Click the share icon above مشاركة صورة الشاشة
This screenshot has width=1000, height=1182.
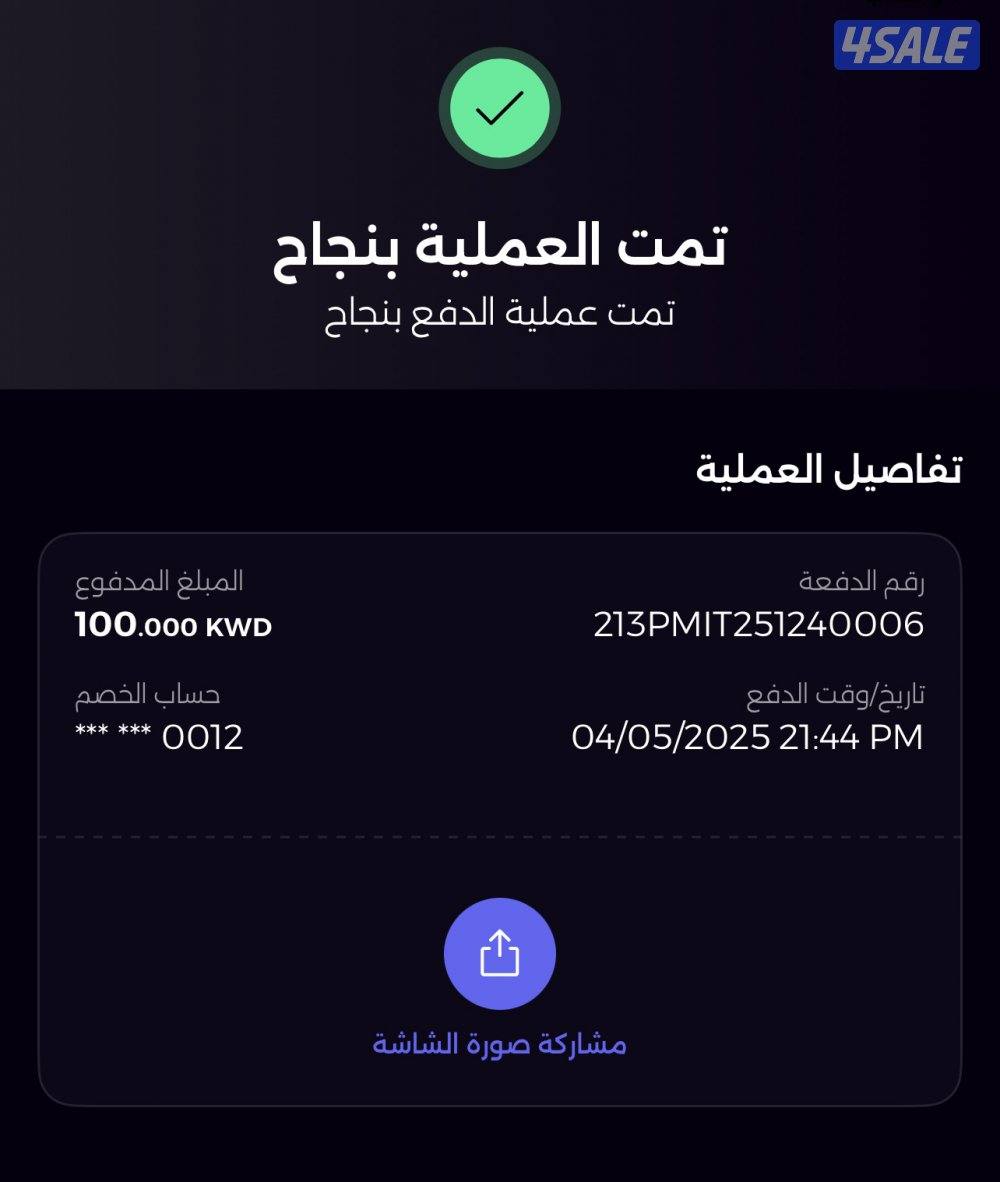(x=500, y=953)
